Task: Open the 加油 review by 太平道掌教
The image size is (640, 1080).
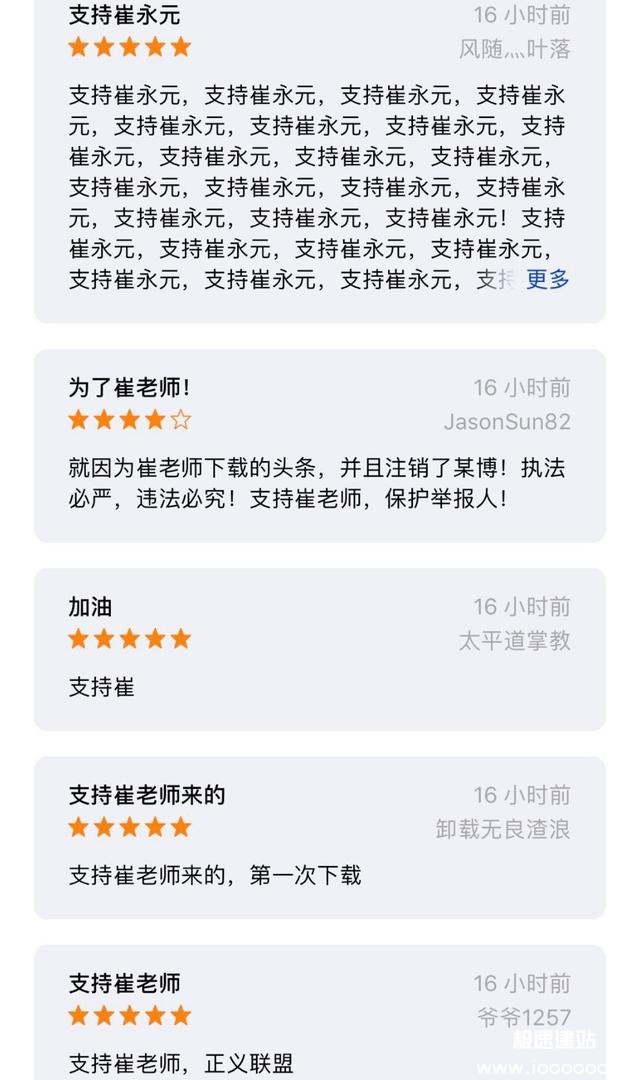Action: [x=320, y=650]
